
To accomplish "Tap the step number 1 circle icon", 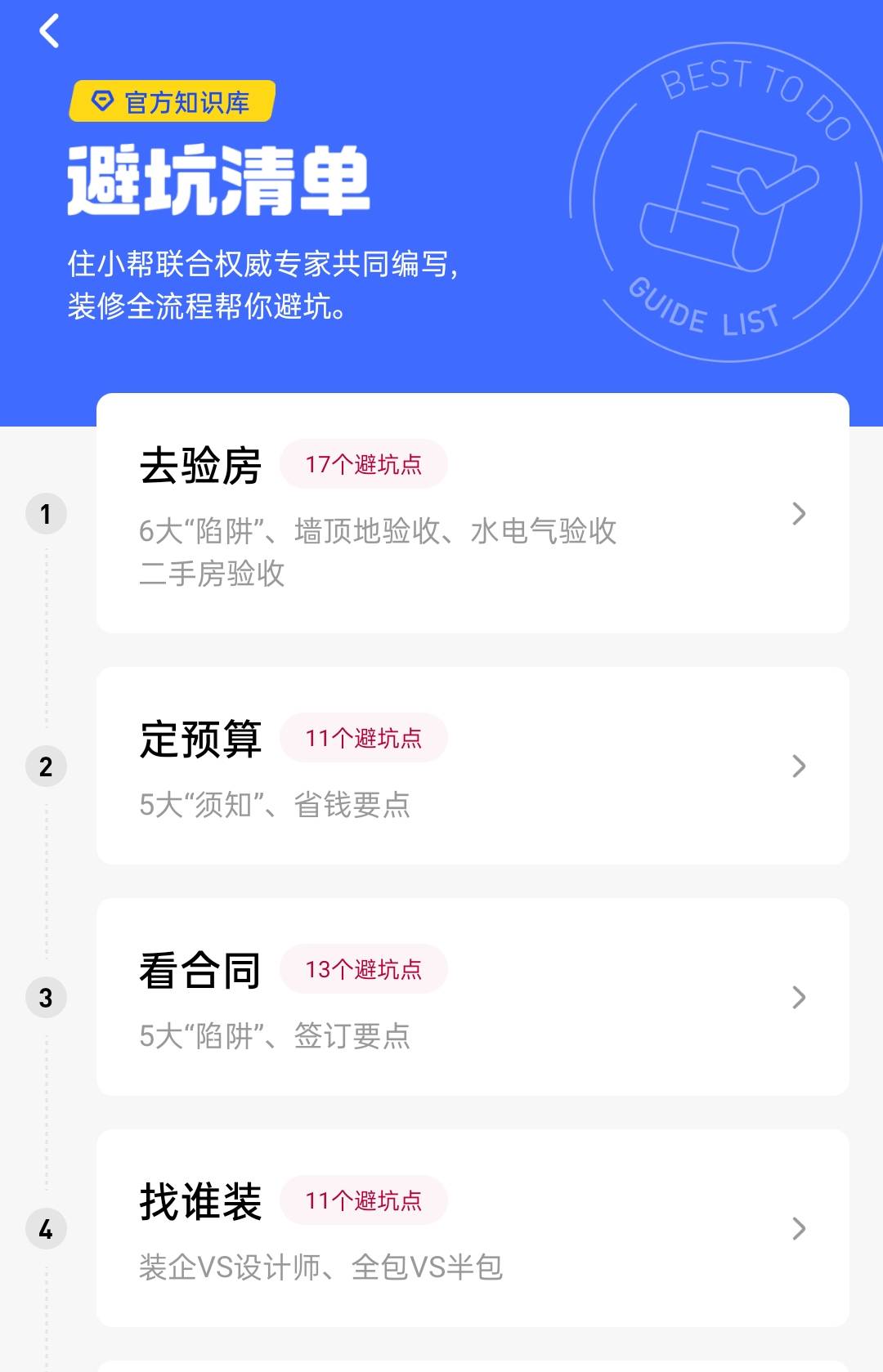I will pyautogui.click(x=47, y=514).
